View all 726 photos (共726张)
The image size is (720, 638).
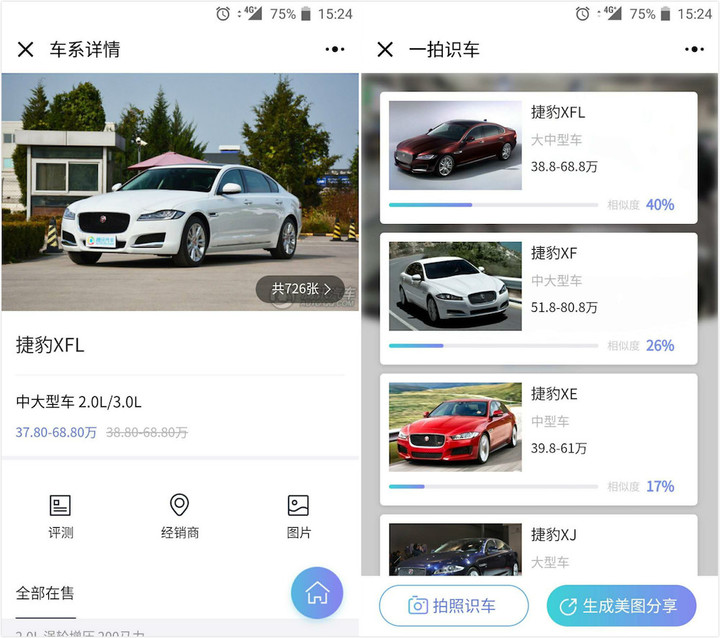click(x=300, y=289)
